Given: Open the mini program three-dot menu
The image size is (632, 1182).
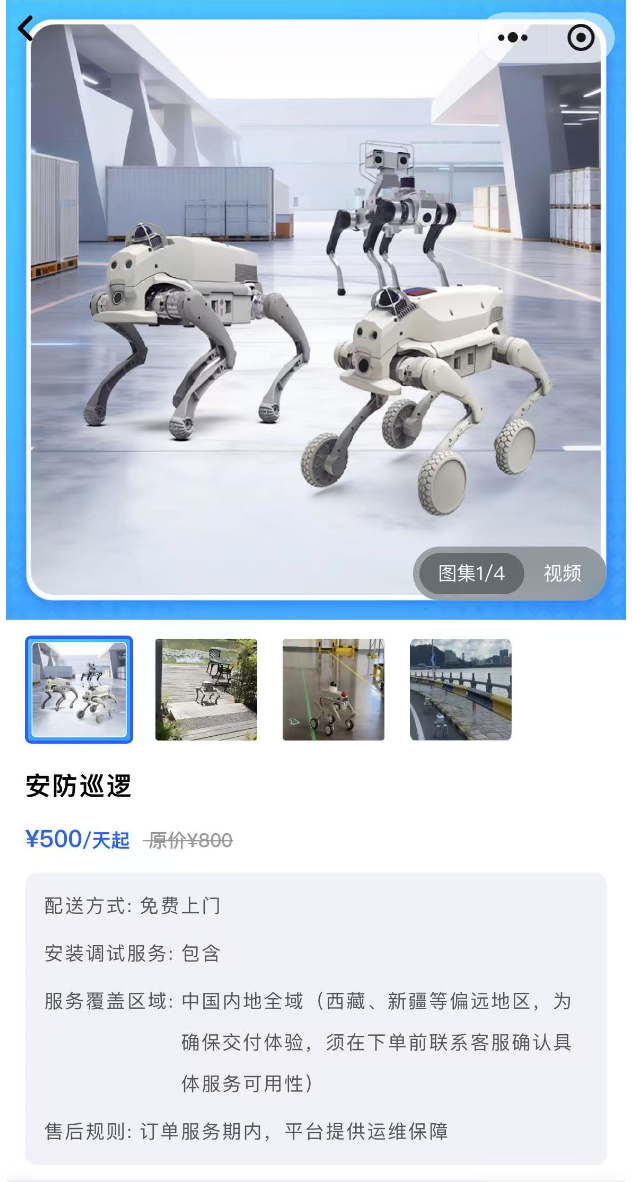Looking at the screenshot, I should [512, 38].
